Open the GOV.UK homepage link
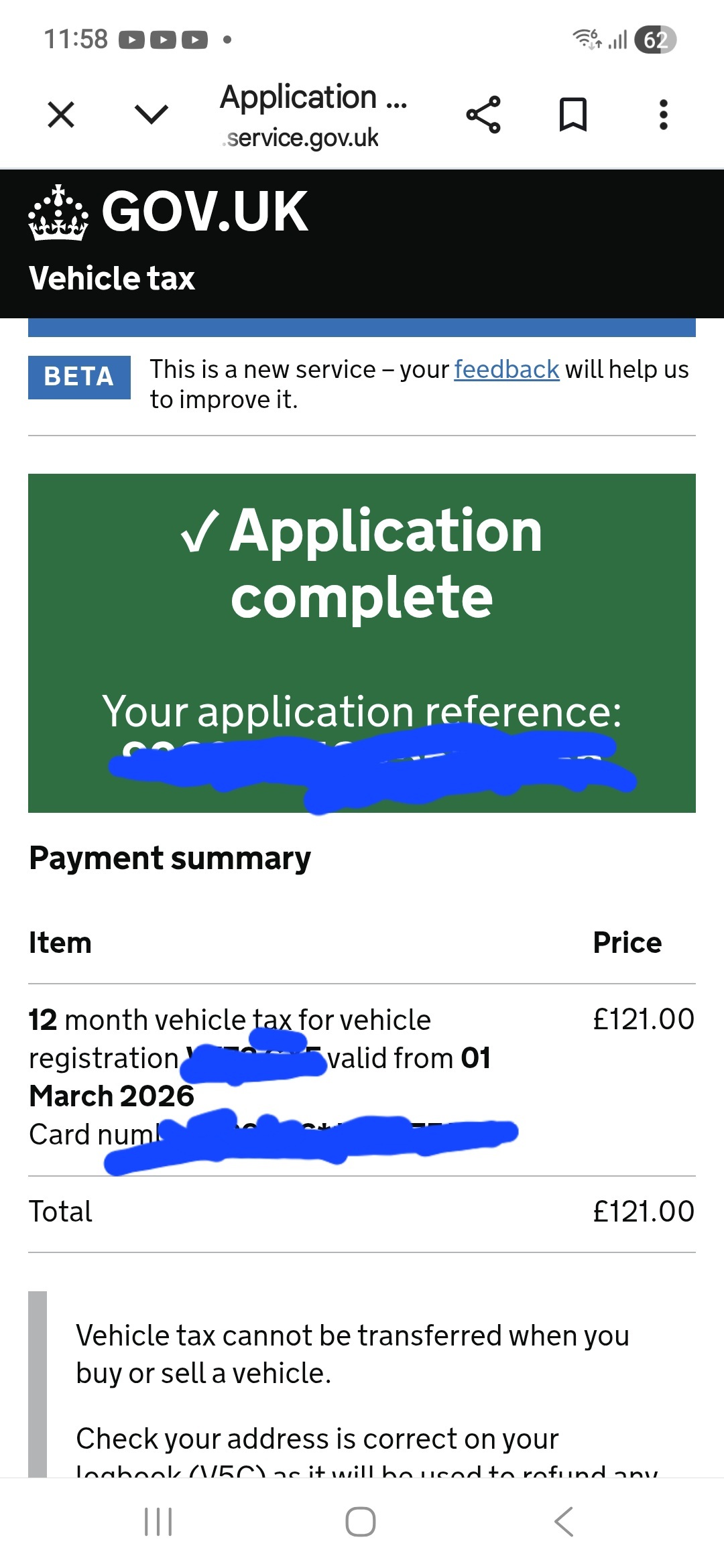 click(x=169, y=212)
